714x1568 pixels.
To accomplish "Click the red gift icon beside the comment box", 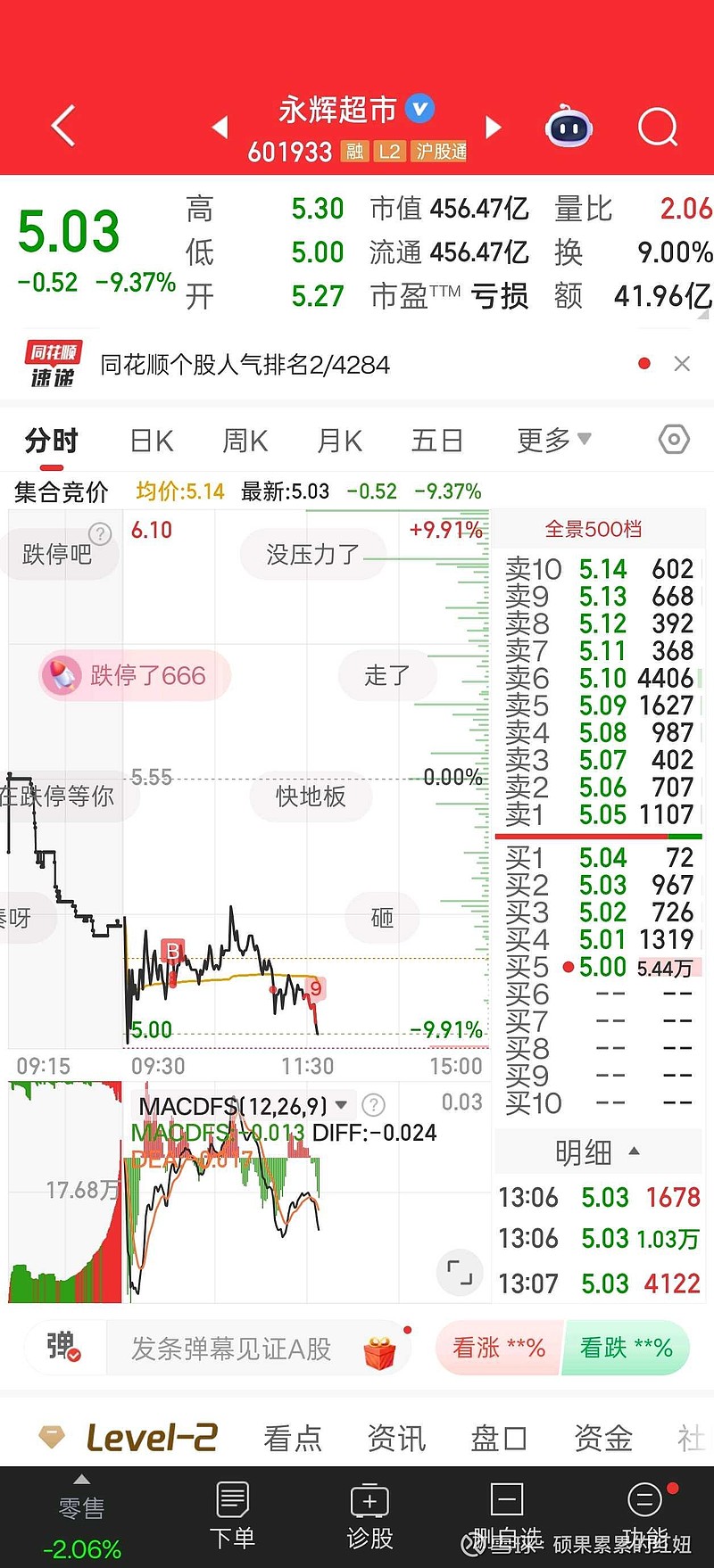I will click(x=382, y=1349).
